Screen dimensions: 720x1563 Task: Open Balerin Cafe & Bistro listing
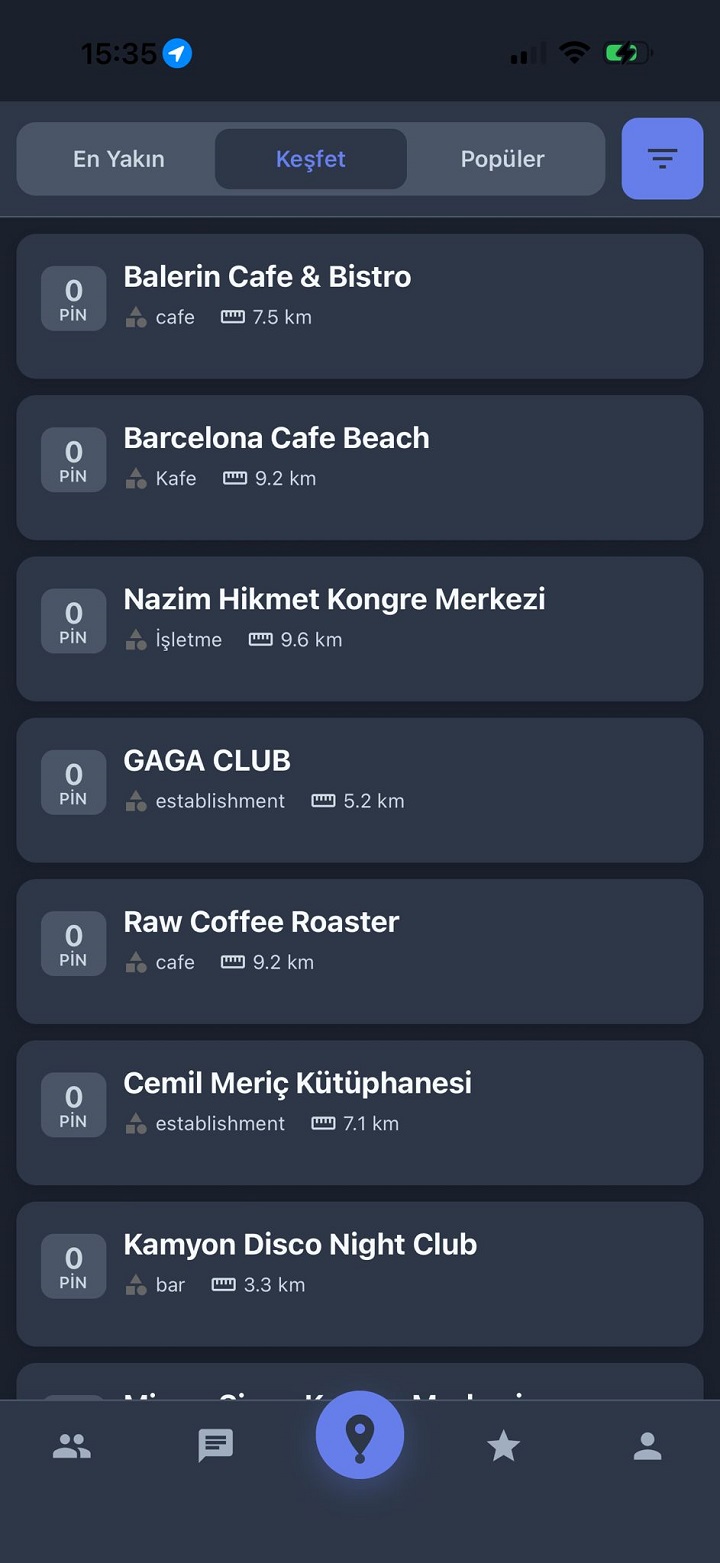pyautogui.click(x=360, y=305)
